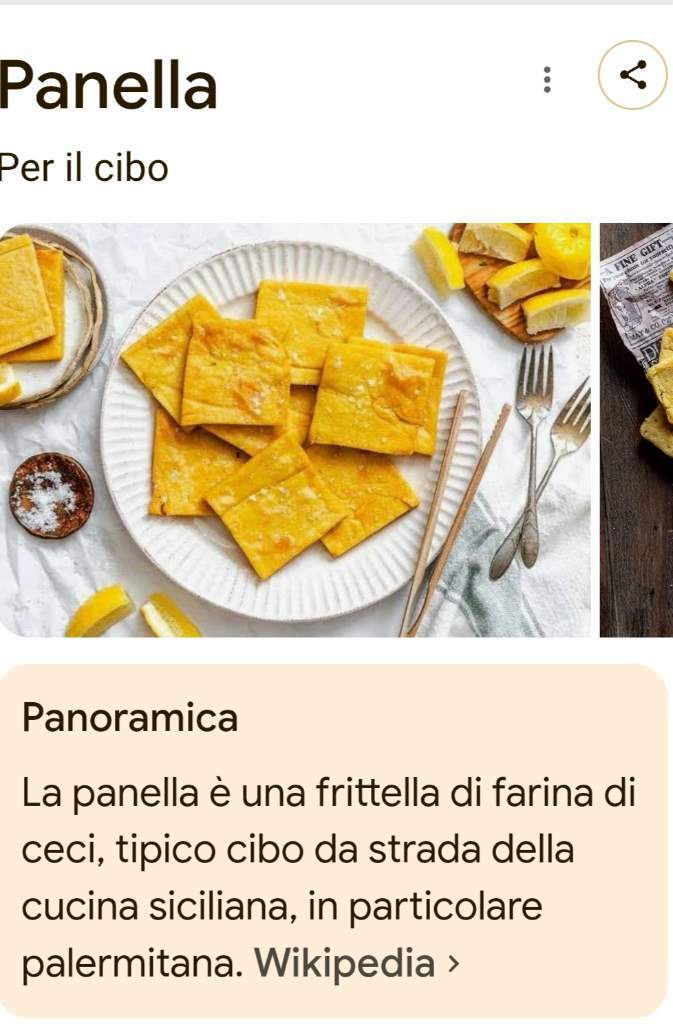Open the three-dot overflow menu
The image size is (673, 1024).
[546, 79]
